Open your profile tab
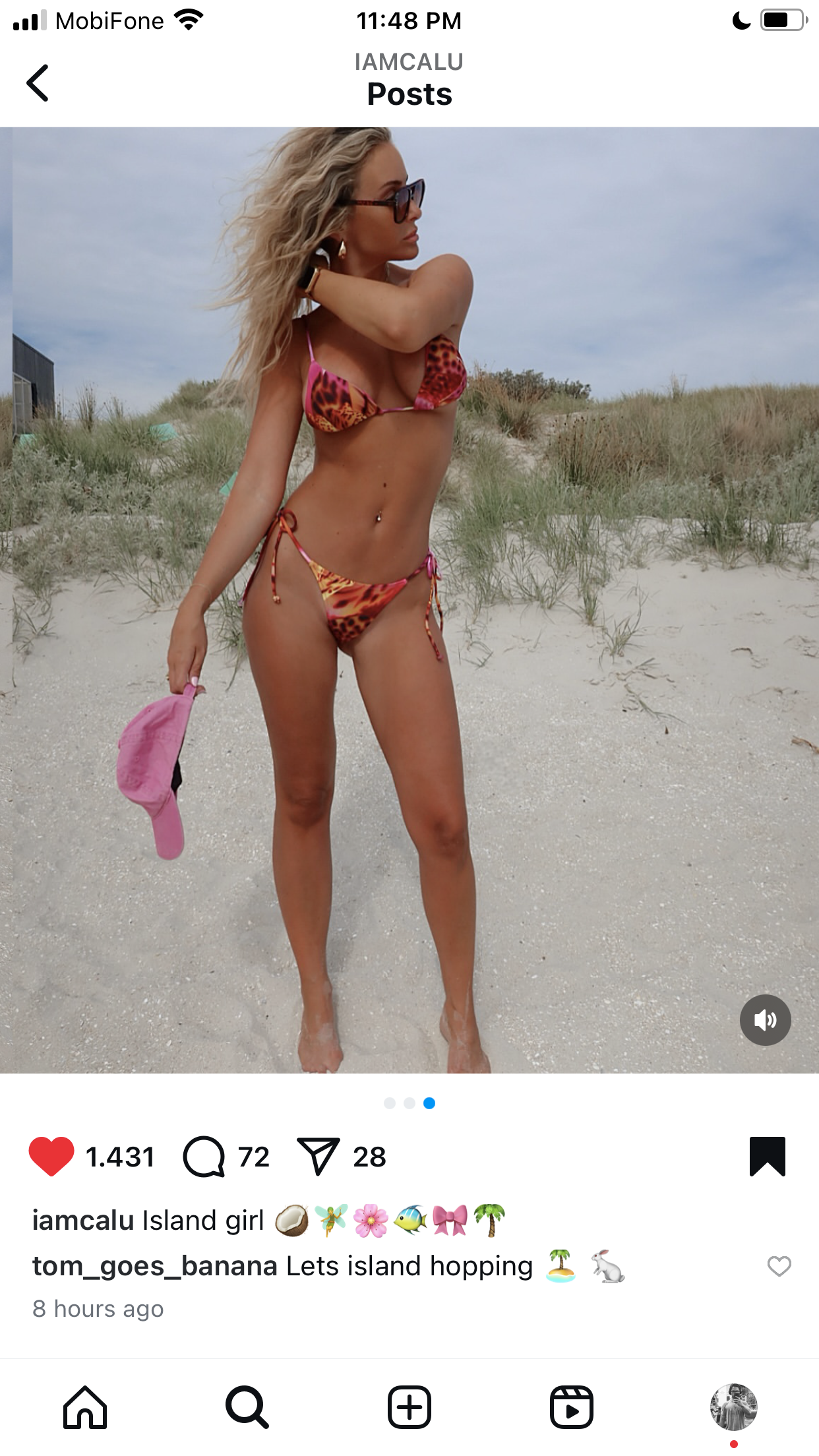This screenshot has width=819, height=1456. coord(733,1407)
